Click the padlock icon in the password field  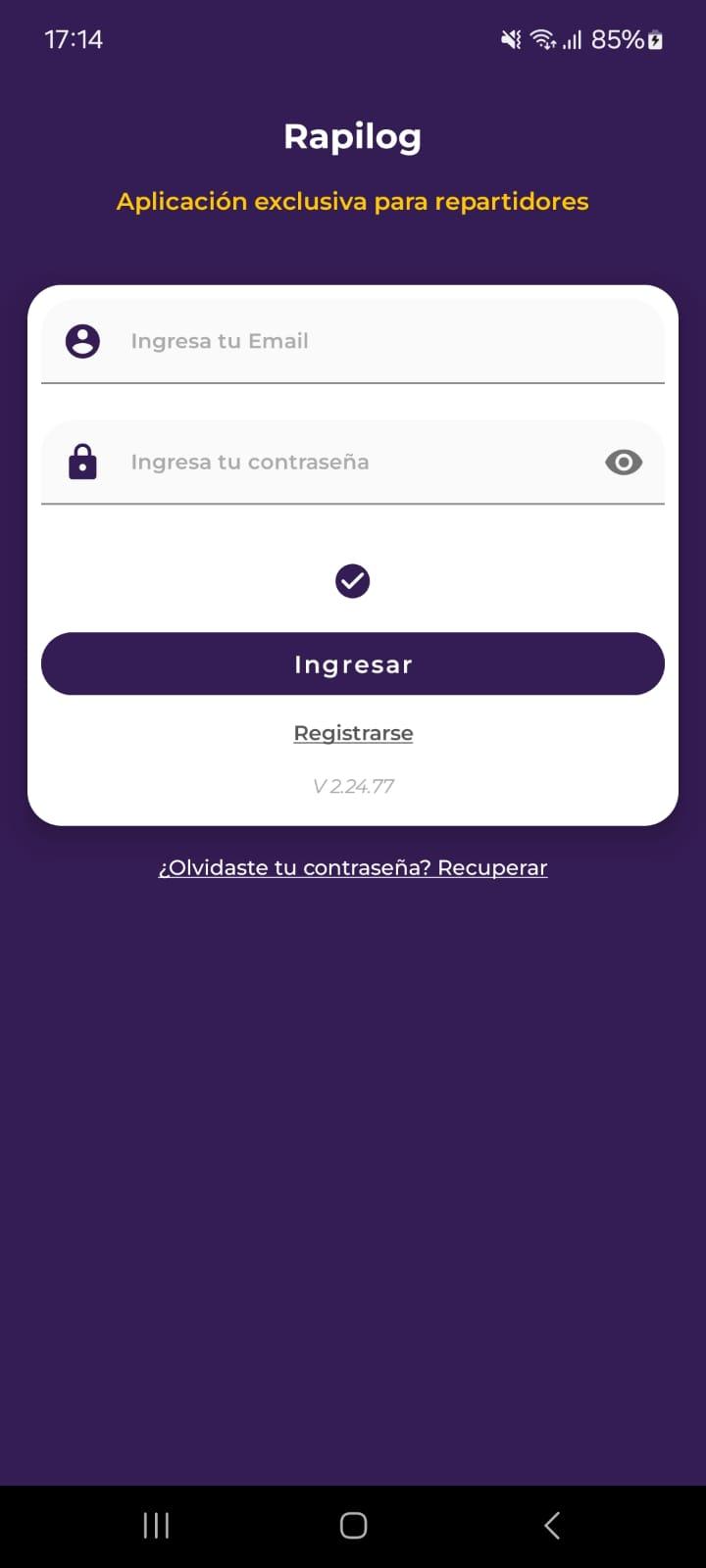[x=82, y=461]
